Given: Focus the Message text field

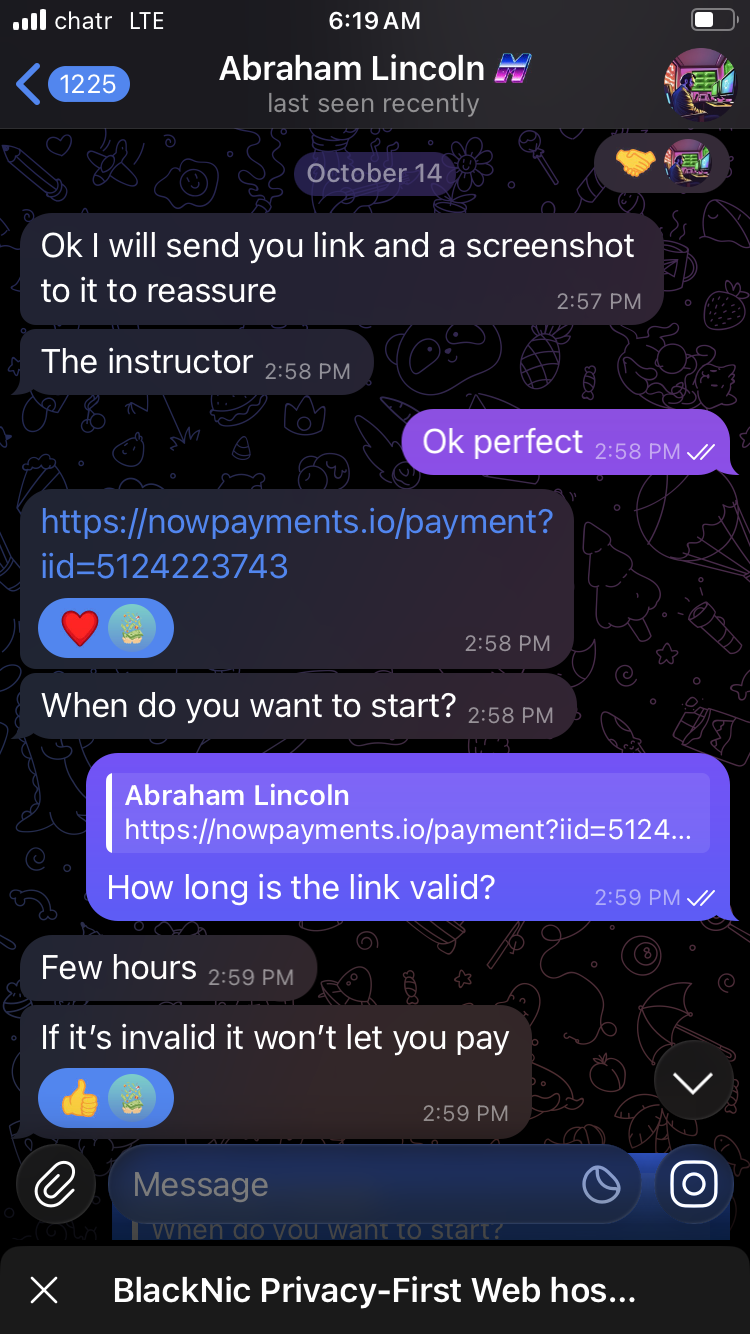Looking at the screenshot, I should [350, 1185].
